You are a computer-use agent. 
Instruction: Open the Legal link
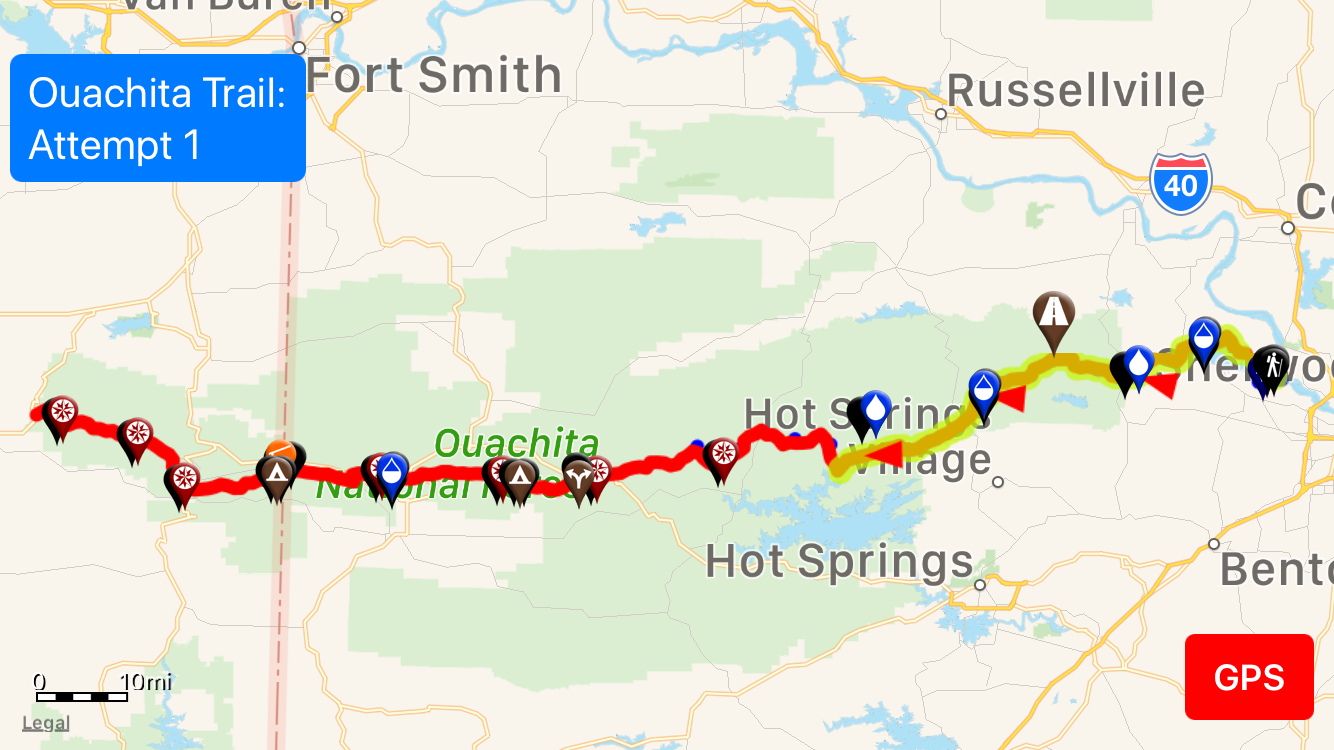[46, 723]
